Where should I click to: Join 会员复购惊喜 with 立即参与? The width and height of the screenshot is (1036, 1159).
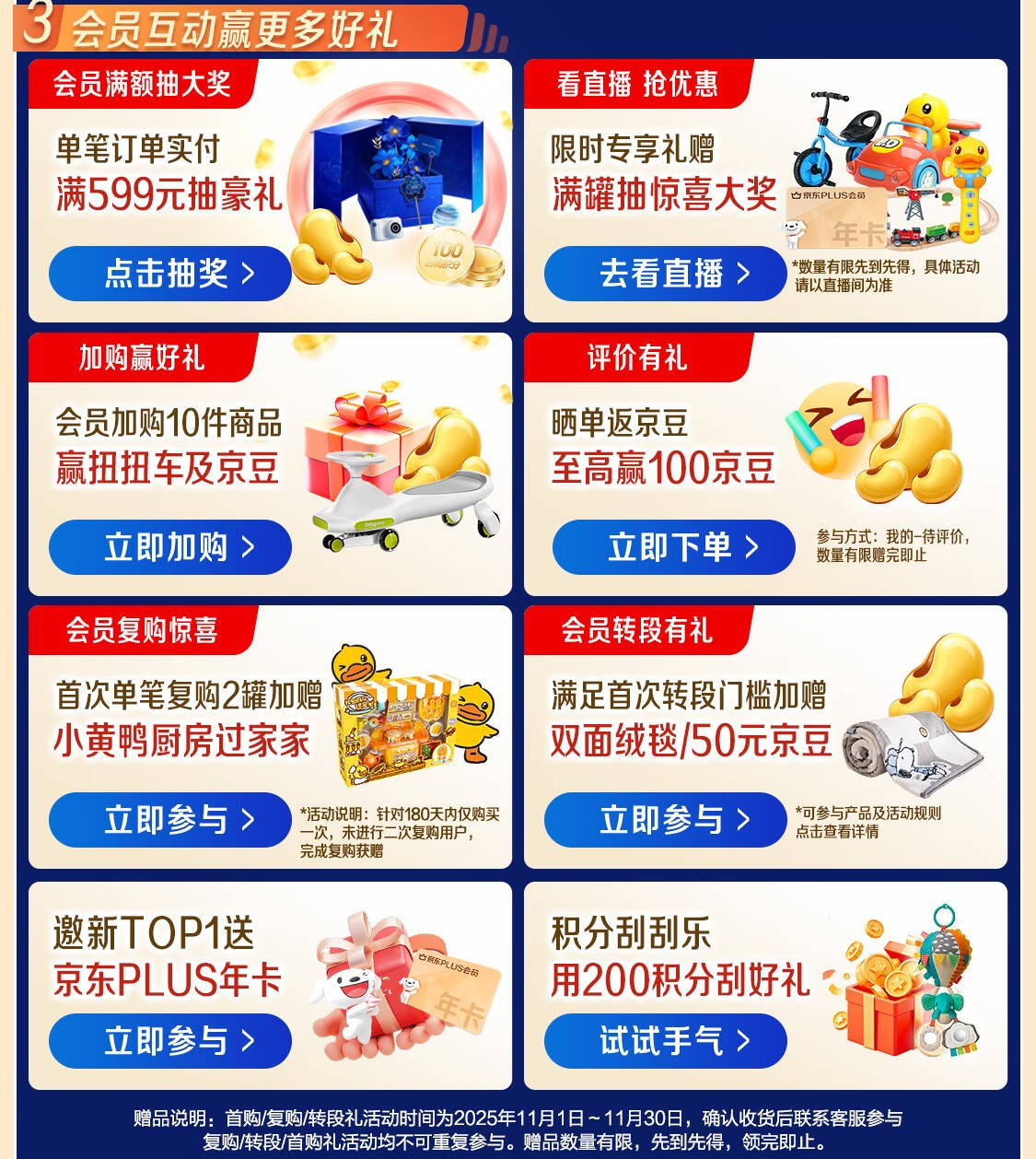coord(170,820)
